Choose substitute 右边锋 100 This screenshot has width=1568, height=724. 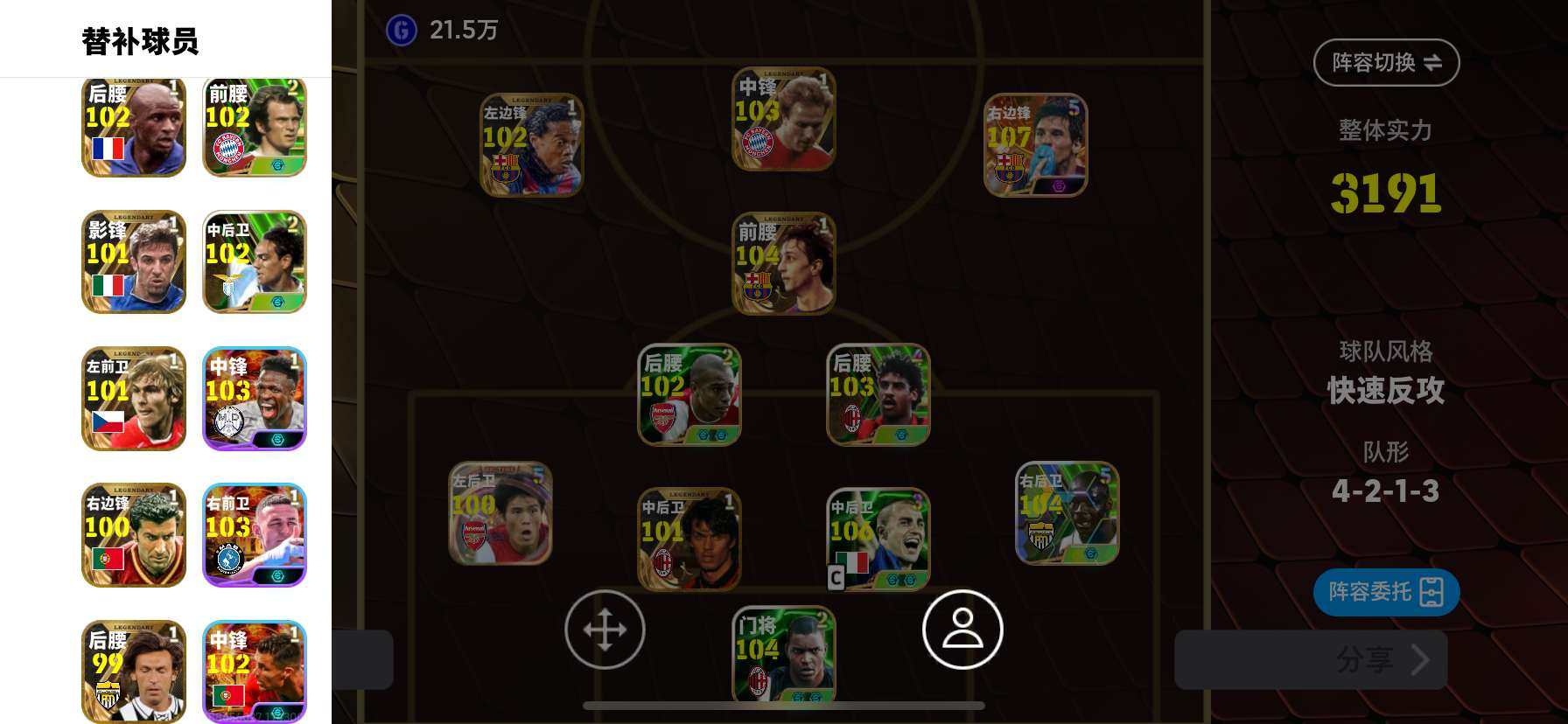point(133,535)
